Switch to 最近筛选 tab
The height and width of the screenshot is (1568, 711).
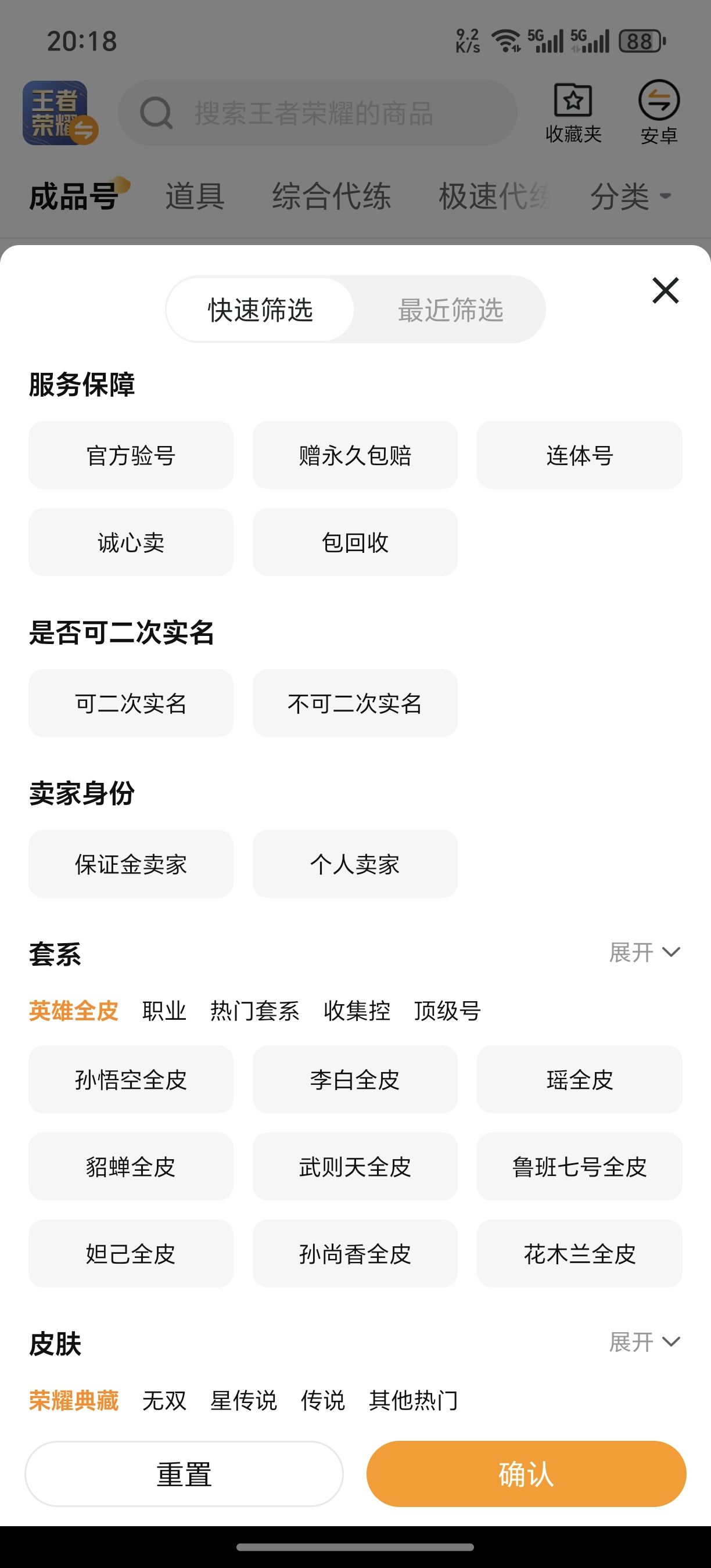coord(450,310)
